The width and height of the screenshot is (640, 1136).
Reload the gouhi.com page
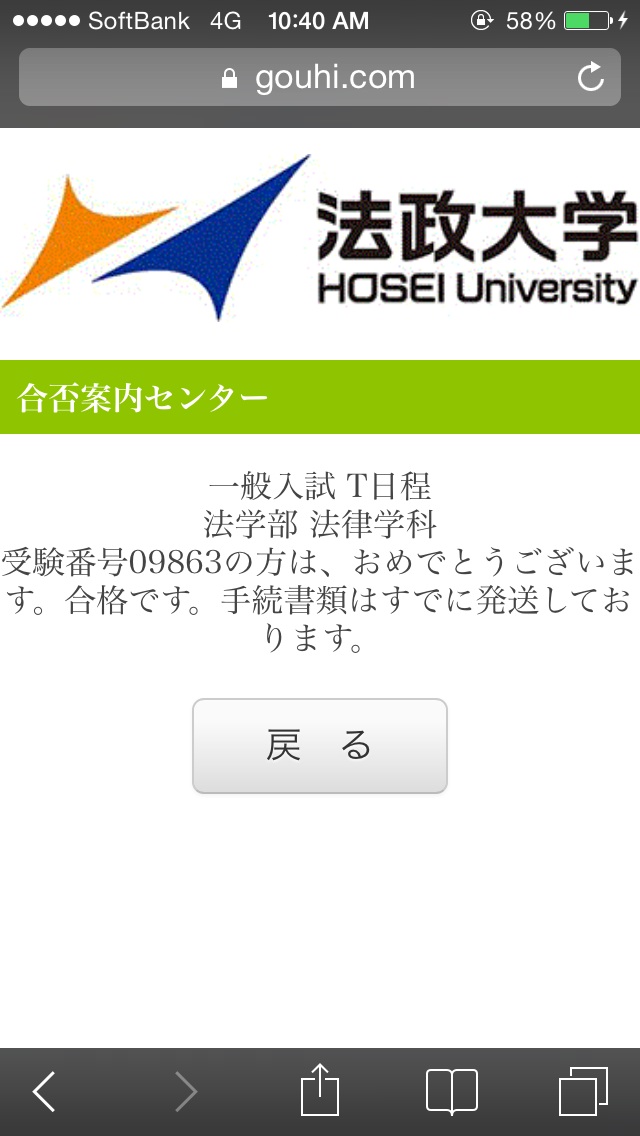(591, 77)
